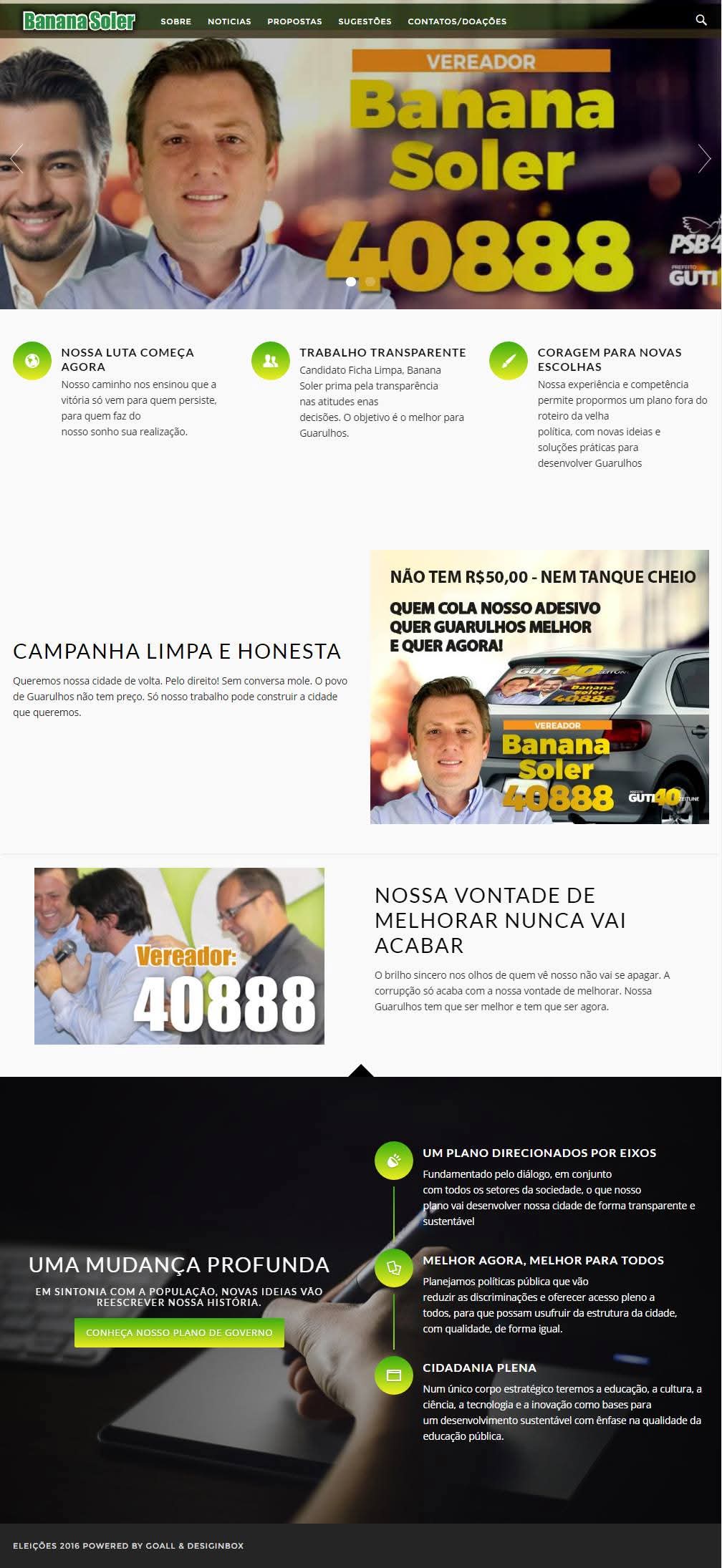
Task: Select Sugestões in the navigation
Action: 365,21
